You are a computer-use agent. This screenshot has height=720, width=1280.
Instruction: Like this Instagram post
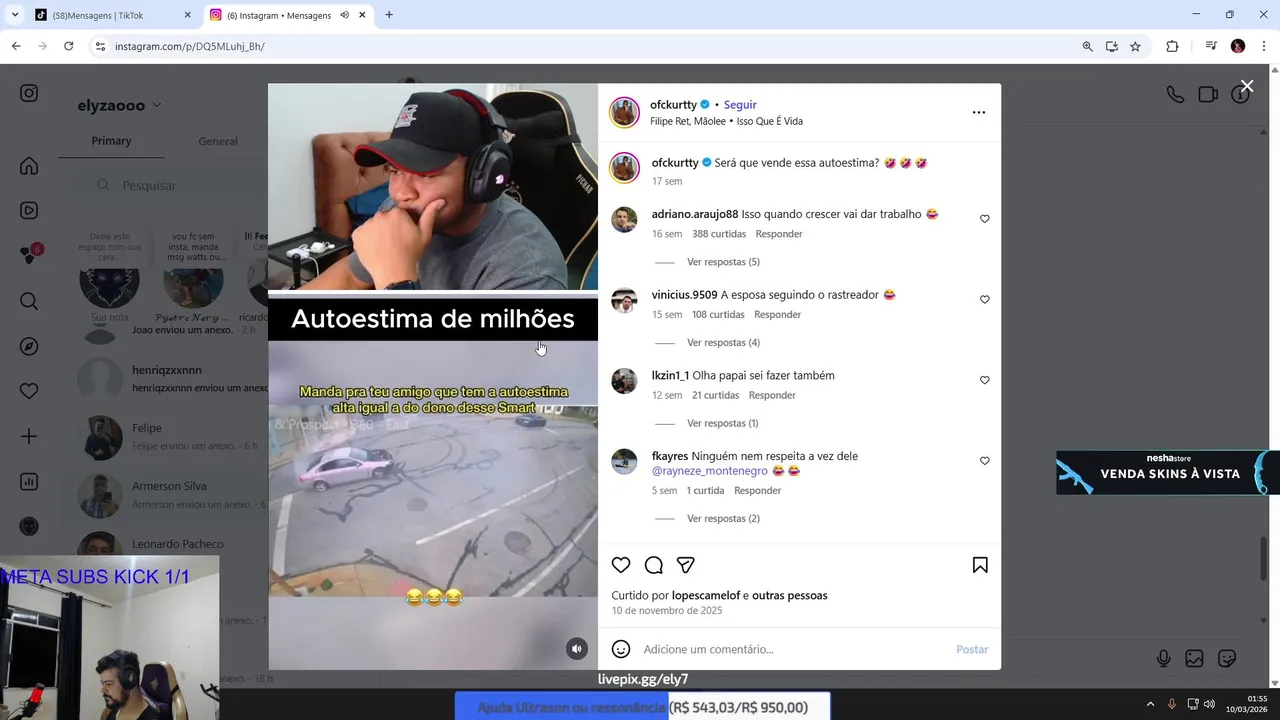click(x=621, y=565)
